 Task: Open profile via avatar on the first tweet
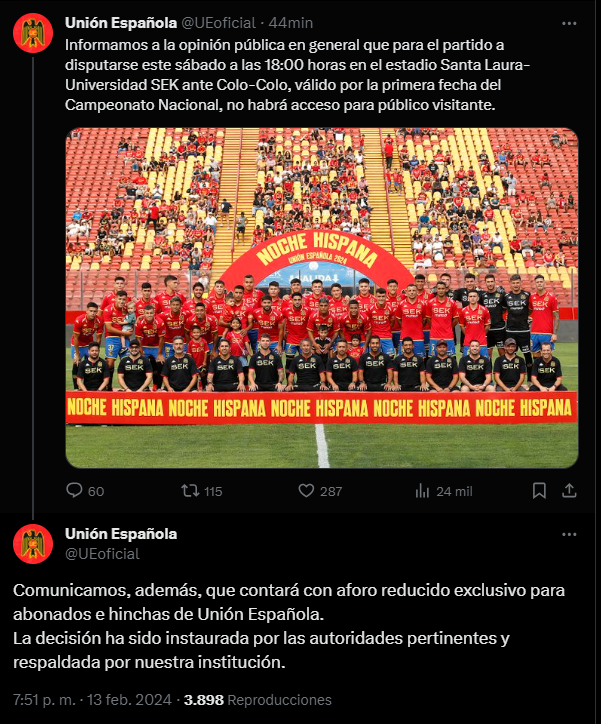point(33,33)
